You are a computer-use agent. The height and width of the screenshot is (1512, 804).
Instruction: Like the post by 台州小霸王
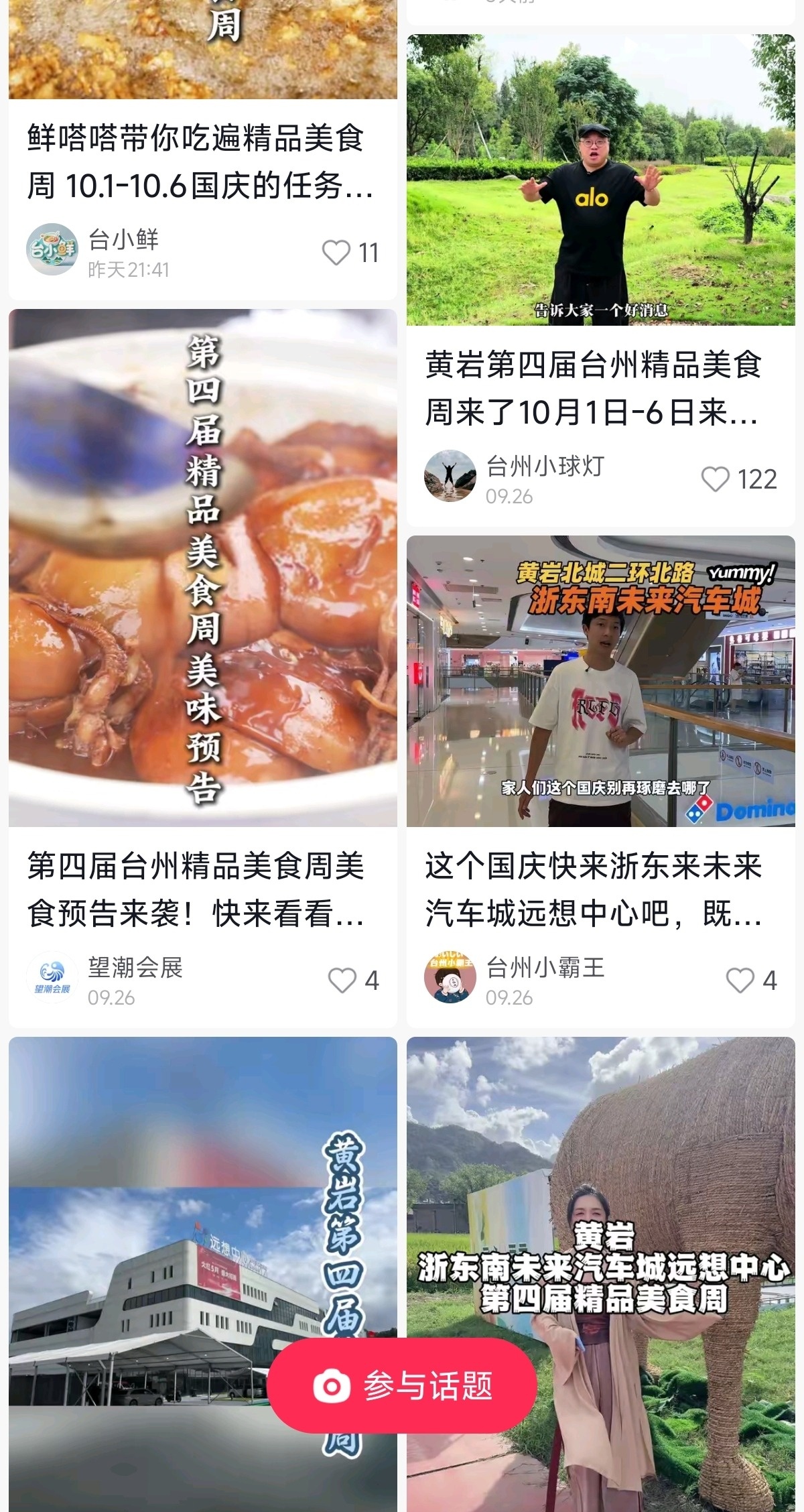pyautogui.click(x=740, y=981)
